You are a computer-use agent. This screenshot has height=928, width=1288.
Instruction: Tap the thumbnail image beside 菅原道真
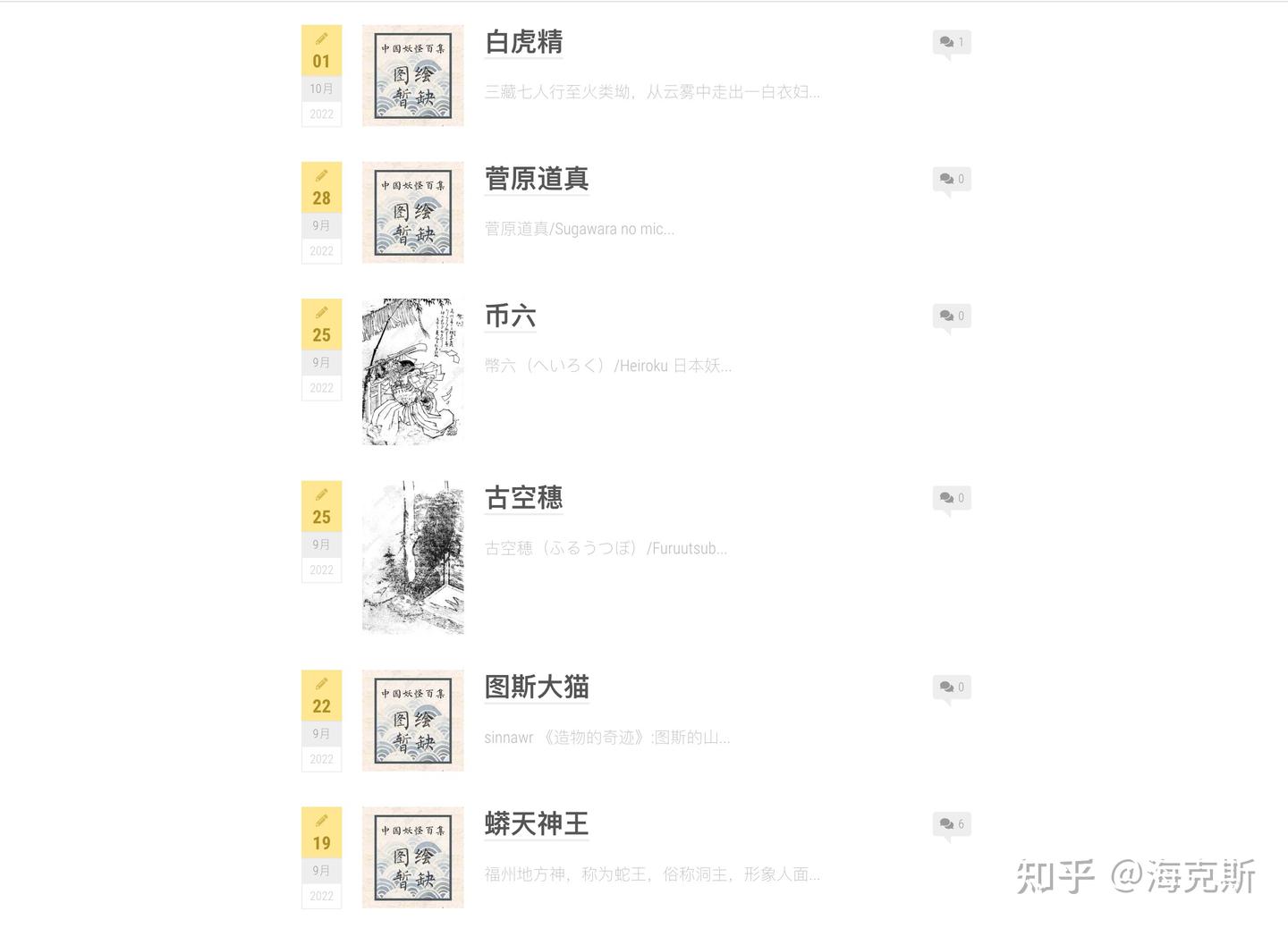412,213
